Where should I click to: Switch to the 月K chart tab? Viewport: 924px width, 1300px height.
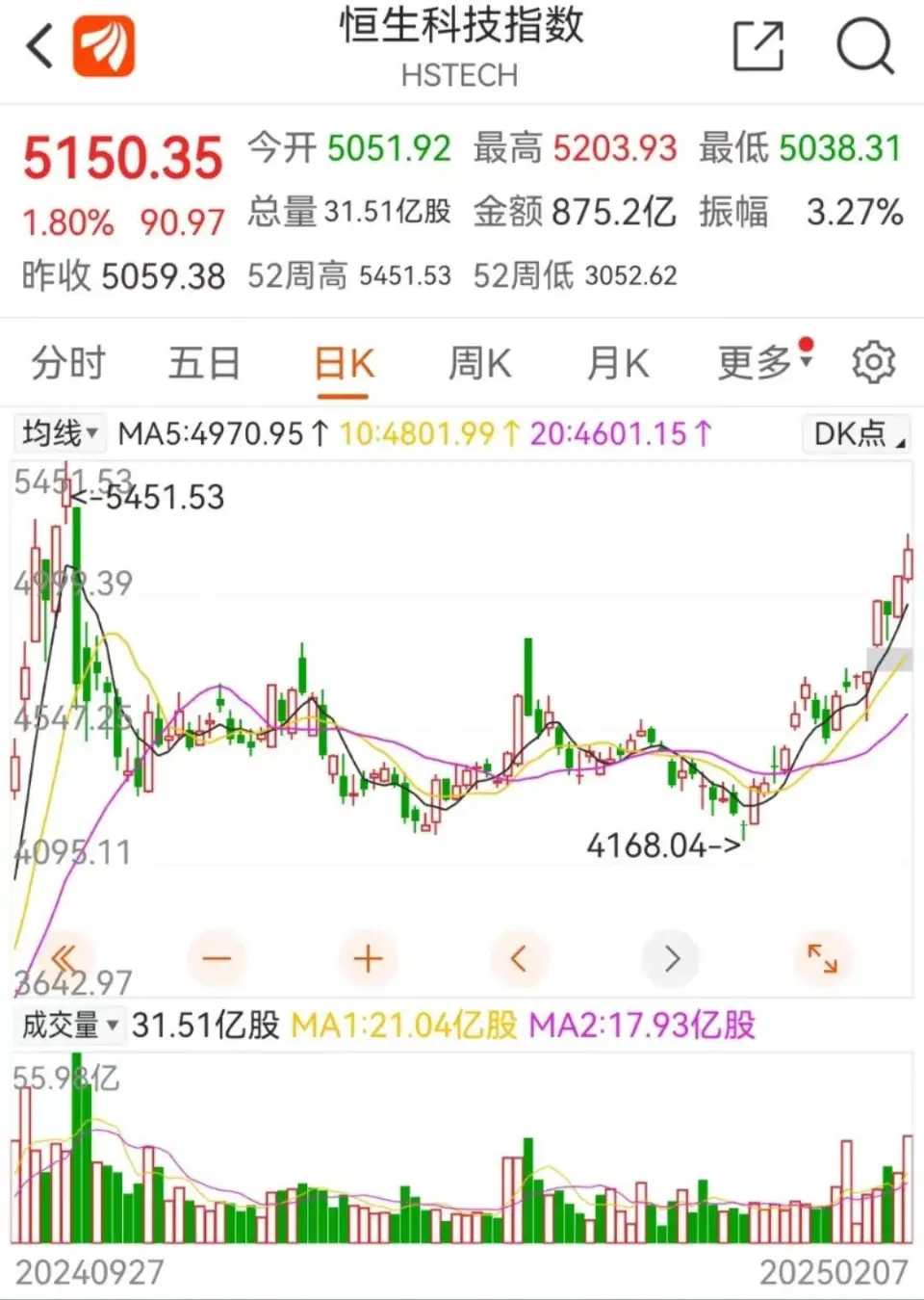click(618, 364)
